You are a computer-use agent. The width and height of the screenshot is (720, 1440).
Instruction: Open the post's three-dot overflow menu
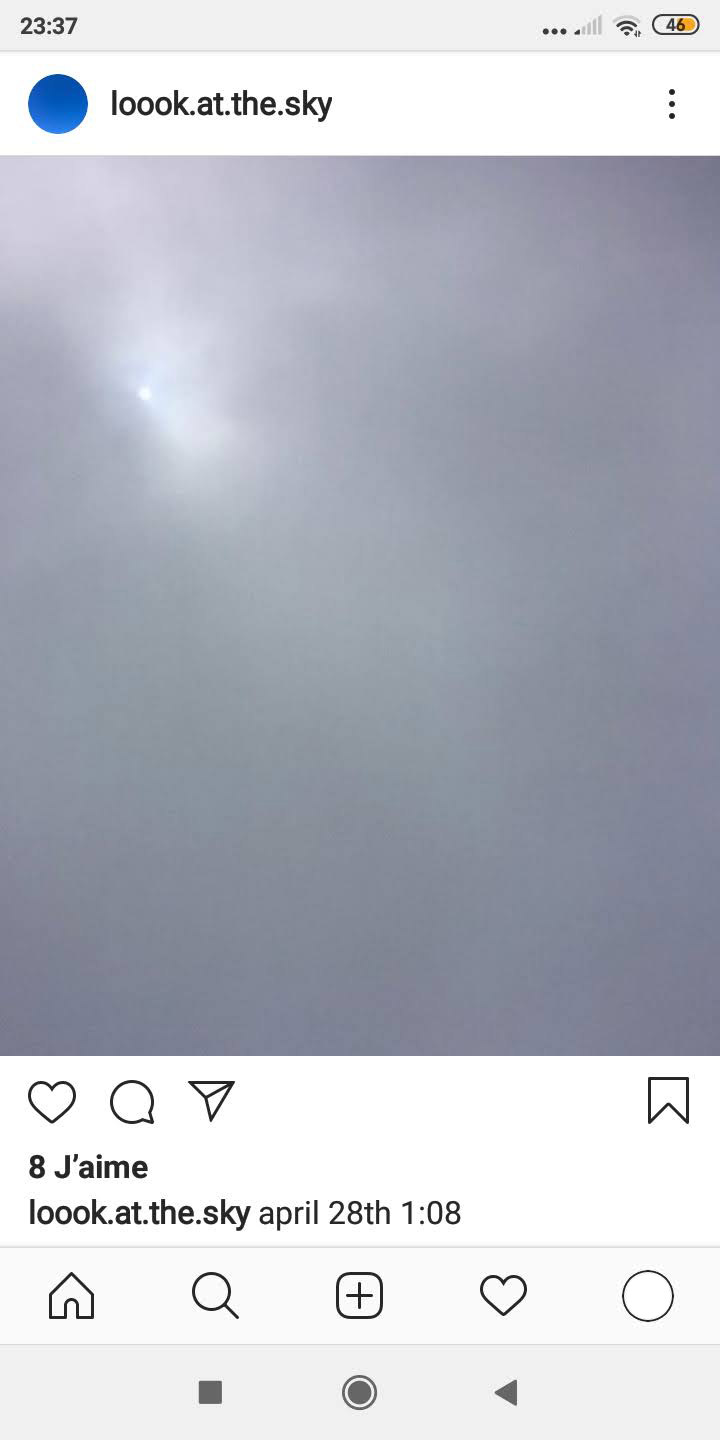pyautogui.click(x=671, y=104)
